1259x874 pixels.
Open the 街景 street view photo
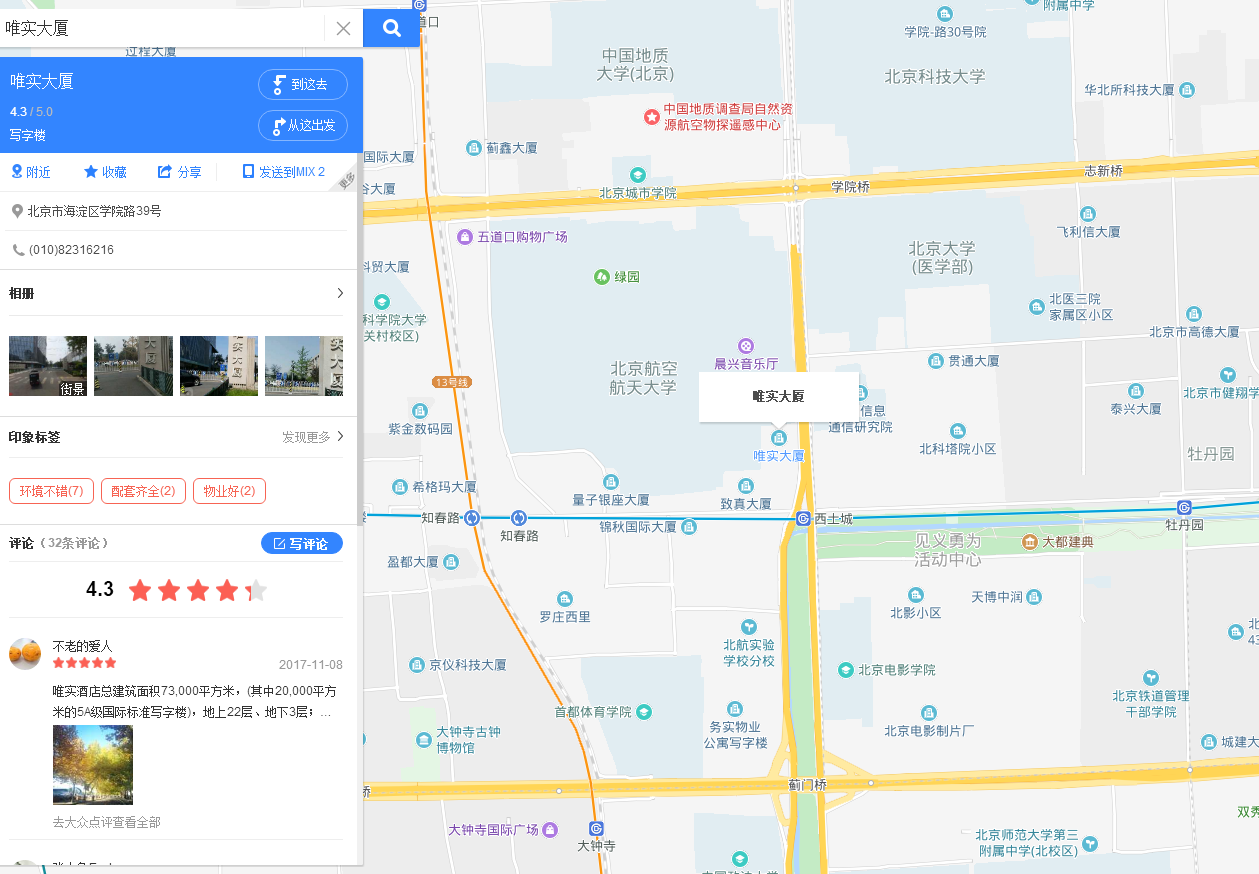pyautogui.click(x=48, y=366)
